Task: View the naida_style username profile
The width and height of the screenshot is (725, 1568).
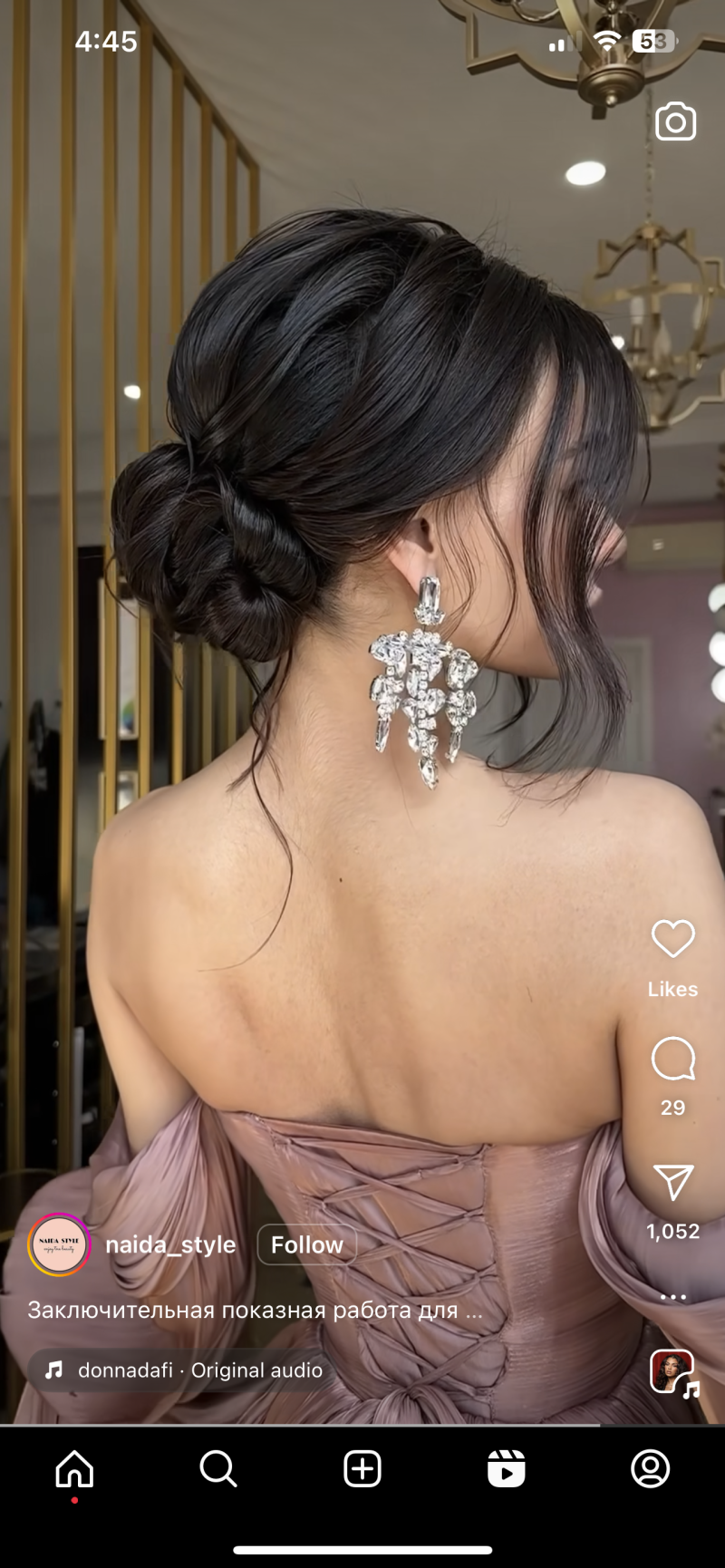Action: (170, 1244)
